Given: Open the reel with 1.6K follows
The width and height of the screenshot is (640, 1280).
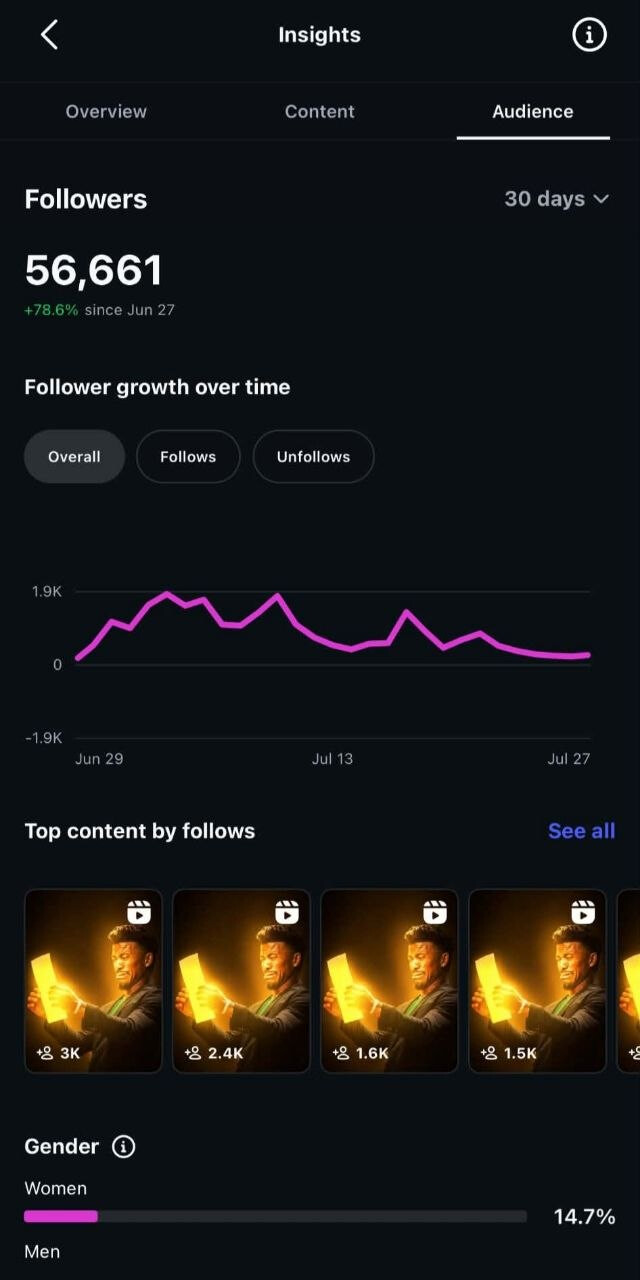Looking at the screenshot, I should click(389, 981).
